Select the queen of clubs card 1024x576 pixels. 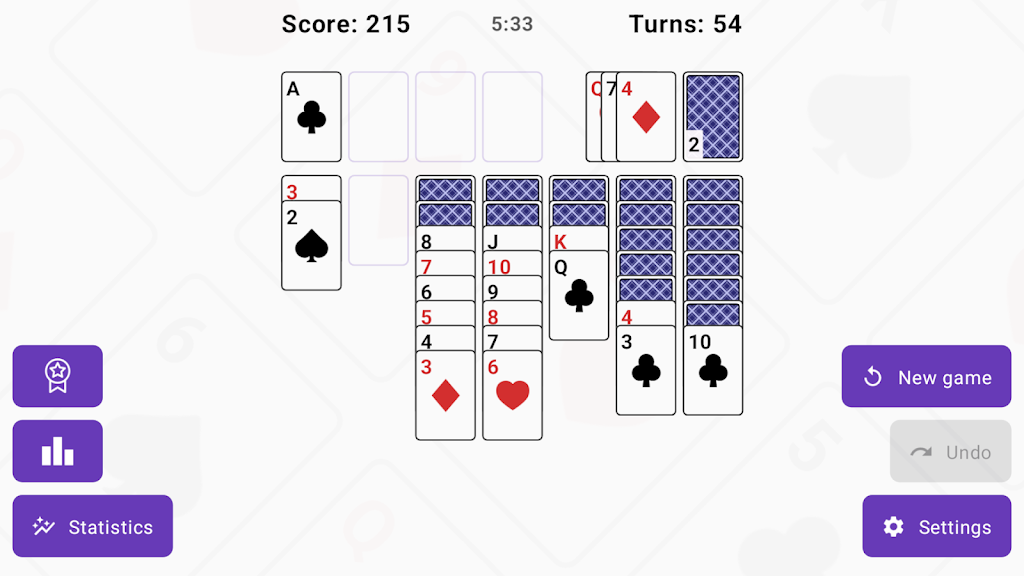coord(579,296)
